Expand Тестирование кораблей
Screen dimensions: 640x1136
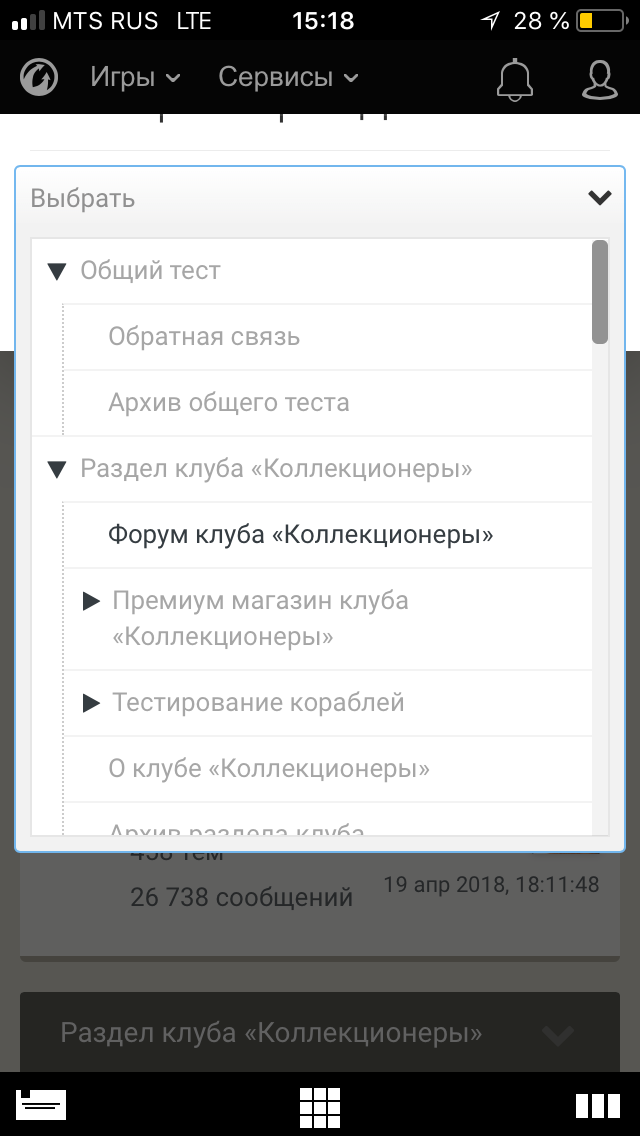91,703
